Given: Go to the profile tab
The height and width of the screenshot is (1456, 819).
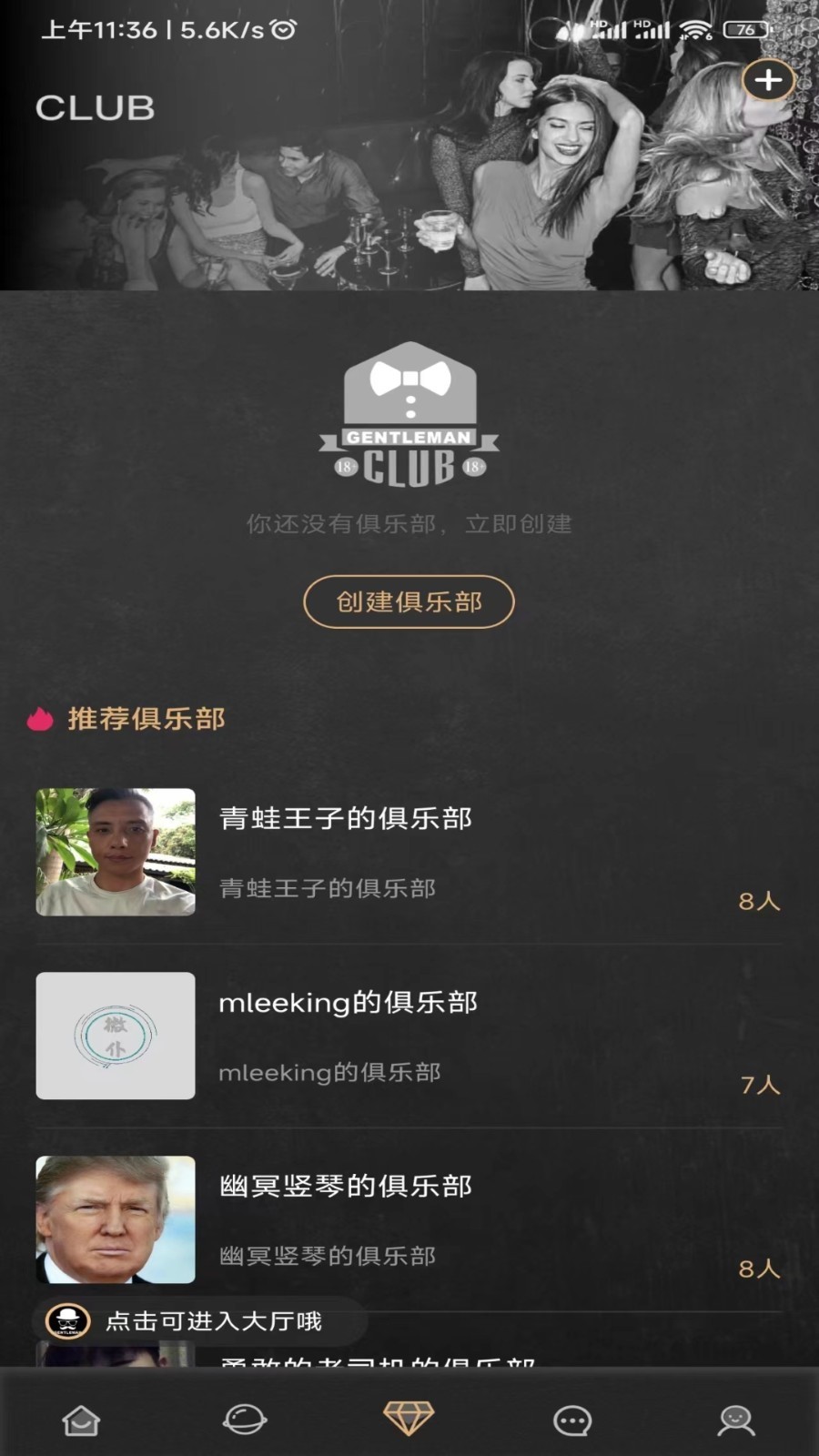Looking at the screenshot, I should tap(736, 1421).
